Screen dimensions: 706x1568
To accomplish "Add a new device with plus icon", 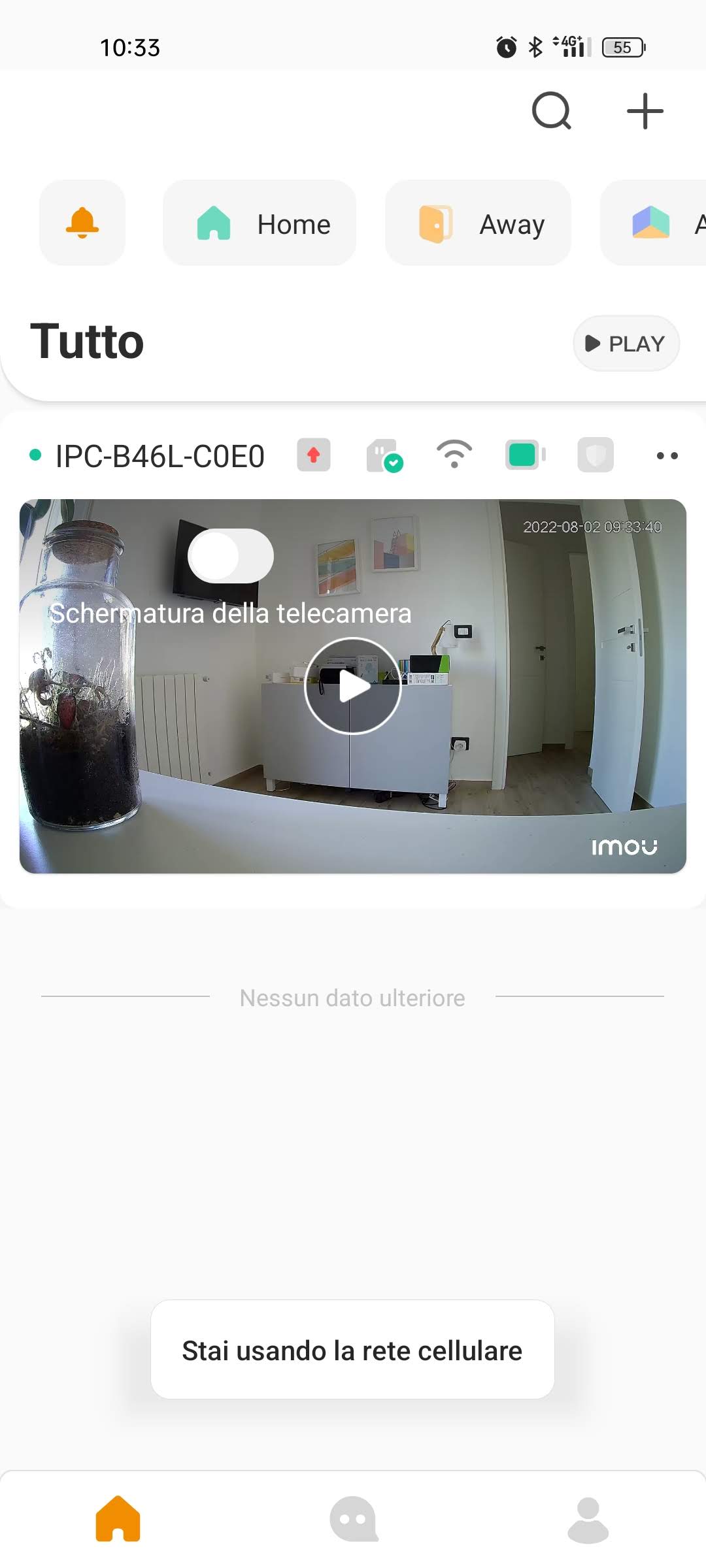I will tap(645, 111).
